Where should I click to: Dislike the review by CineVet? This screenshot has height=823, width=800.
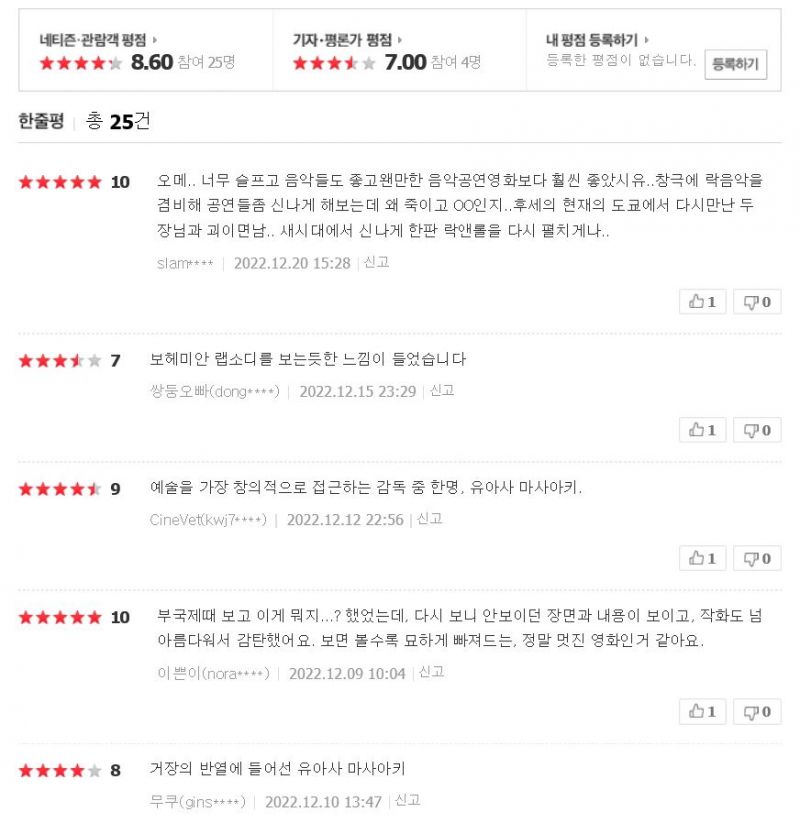[x=757, y=558]
